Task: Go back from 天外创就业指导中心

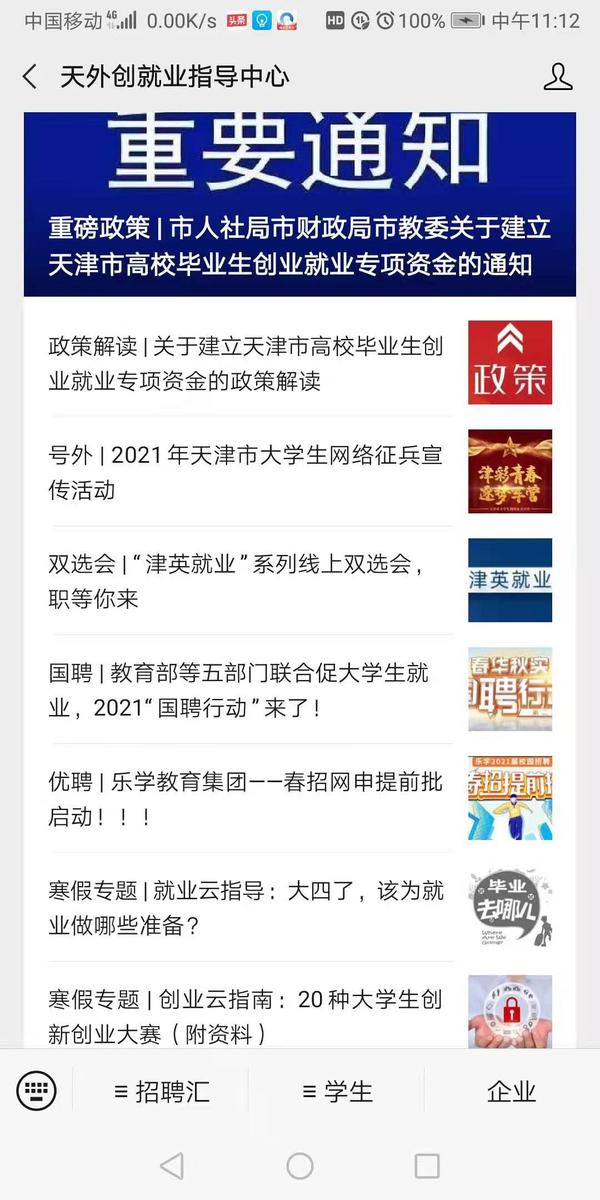Action: (x=30, y=77)
